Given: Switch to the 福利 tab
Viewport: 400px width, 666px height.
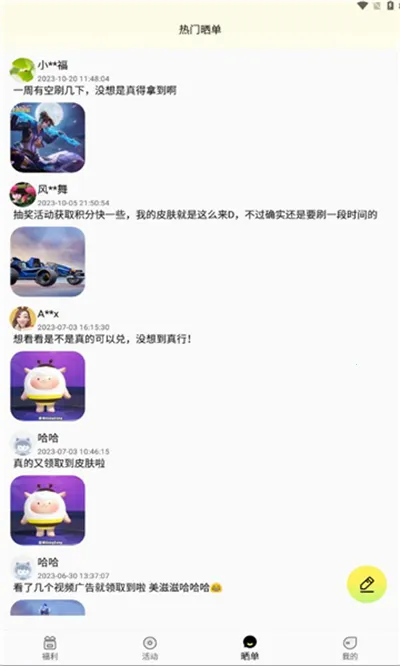Looking at the screenshot, I should 50,648.
